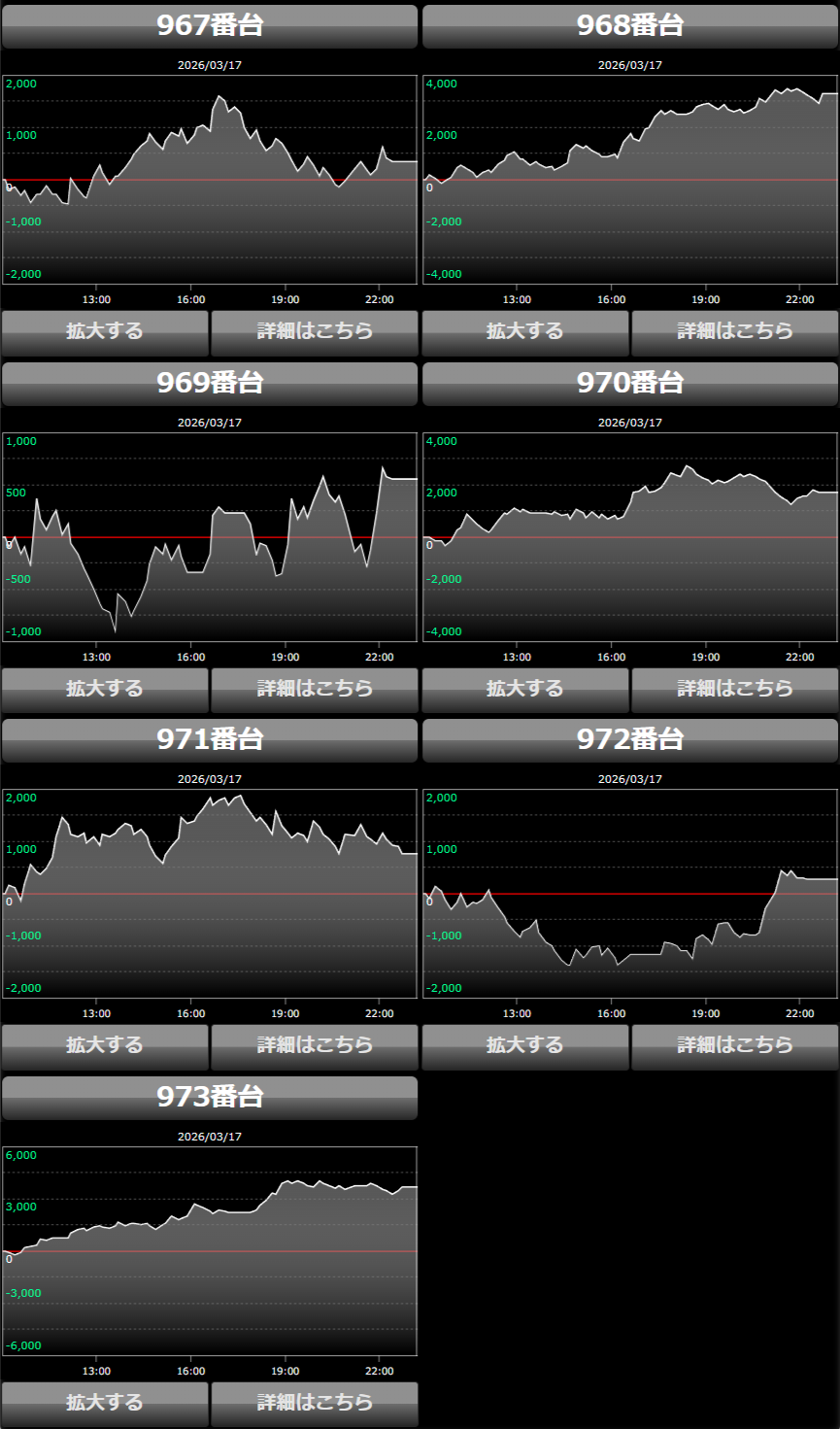
Task: Select the 970番台 header
Action: 630,384
